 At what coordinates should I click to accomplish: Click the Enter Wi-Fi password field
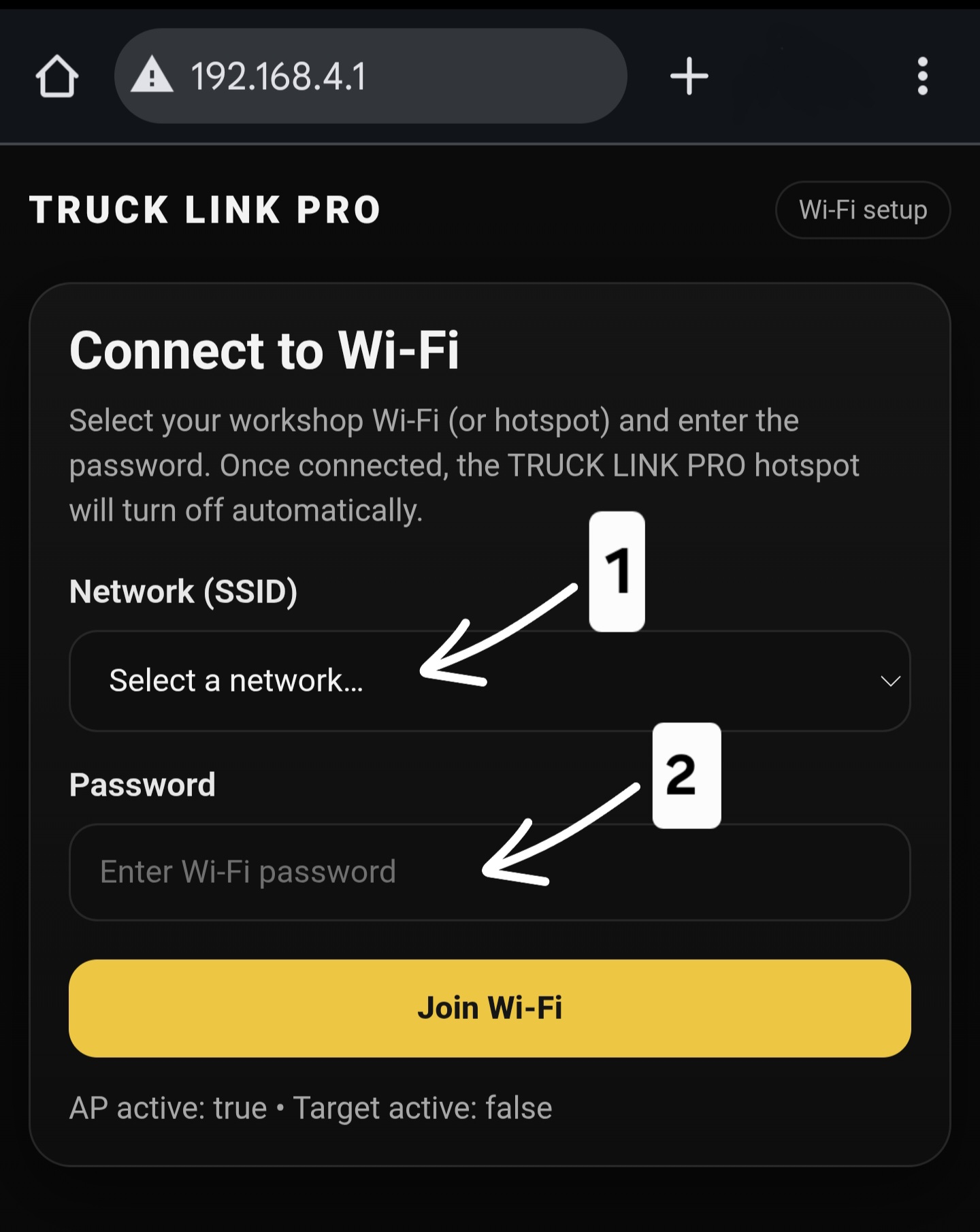point(489,872)
